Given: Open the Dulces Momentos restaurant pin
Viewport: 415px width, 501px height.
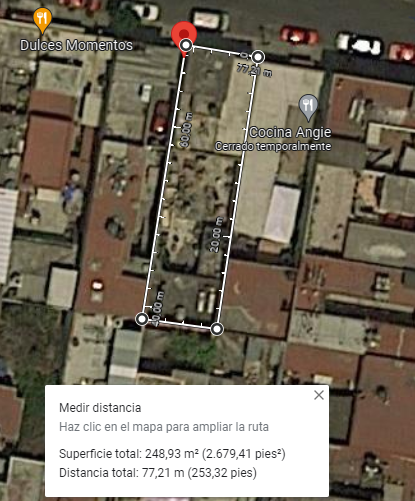Looking at the screenshot, I should coord(42,20).
